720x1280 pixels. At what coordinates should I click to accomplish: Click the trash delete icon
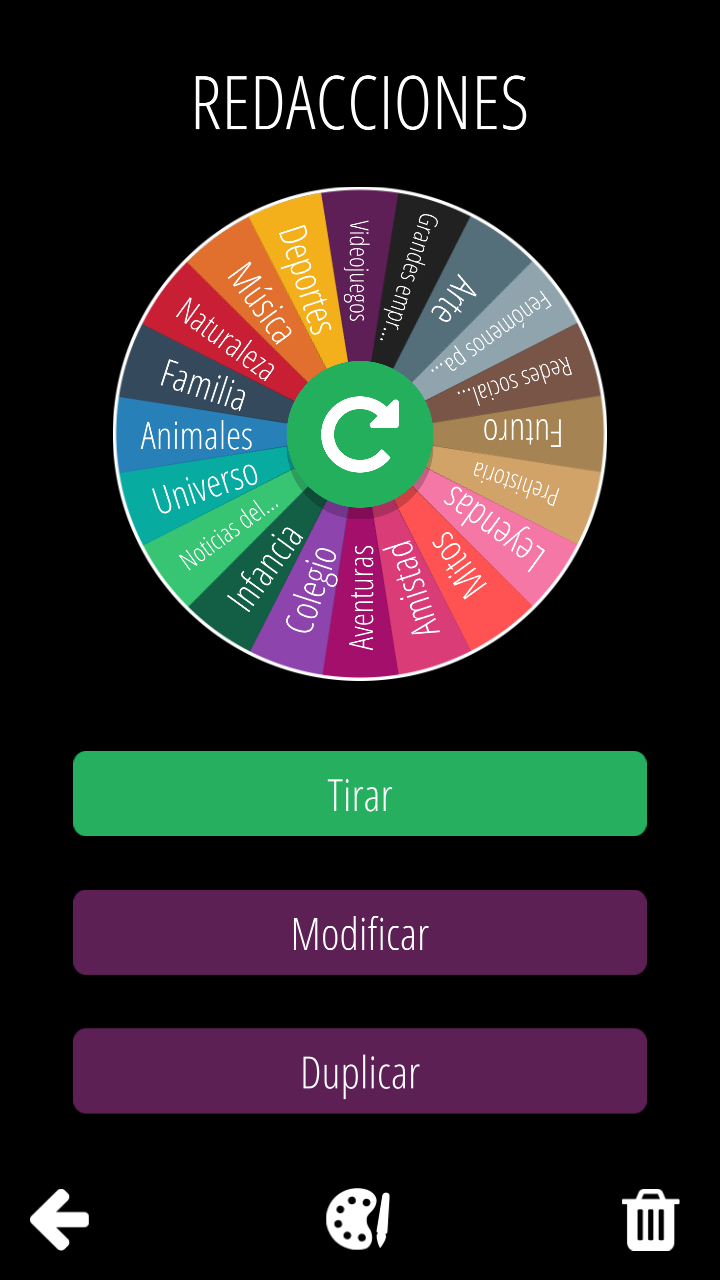(x=652, y=1218)
